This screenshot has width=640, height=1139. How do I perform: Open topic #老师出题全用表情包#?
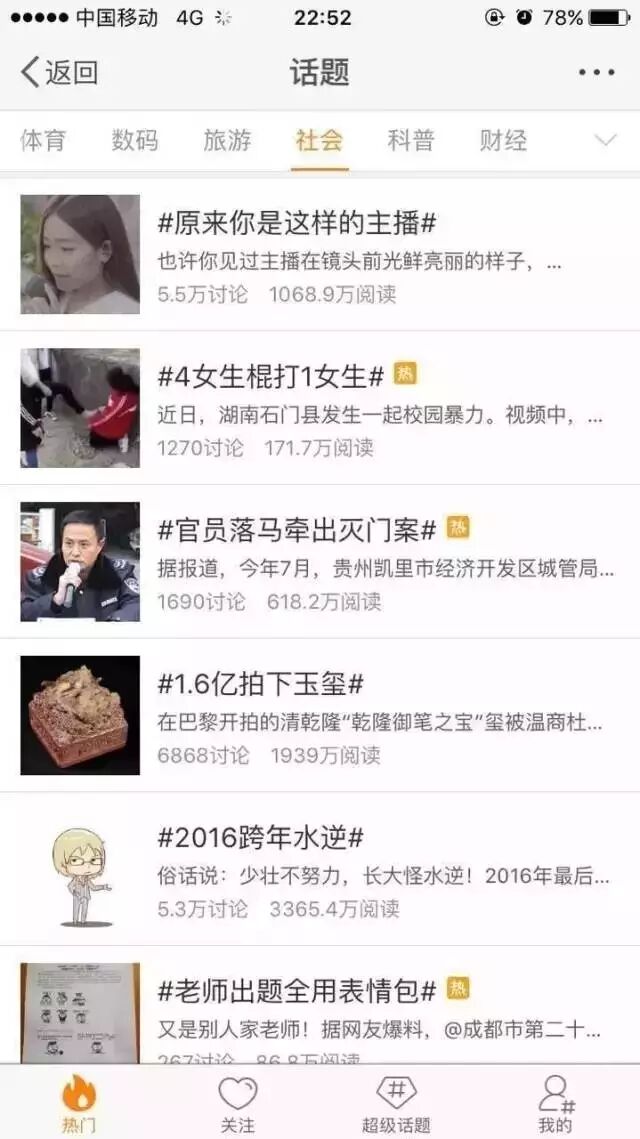point(297,992)
